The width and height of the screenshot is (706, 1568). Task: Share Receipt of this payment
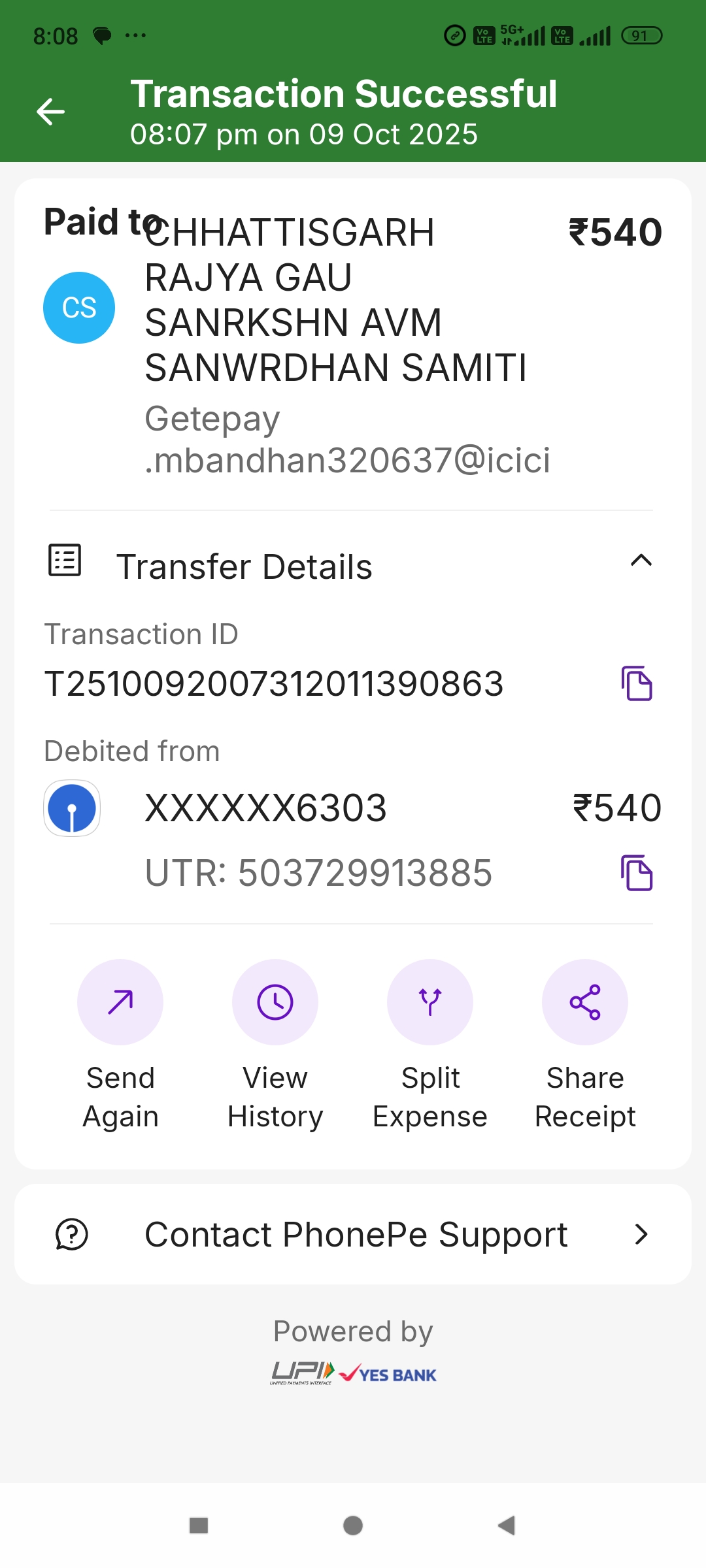[x=585, y=1002]
